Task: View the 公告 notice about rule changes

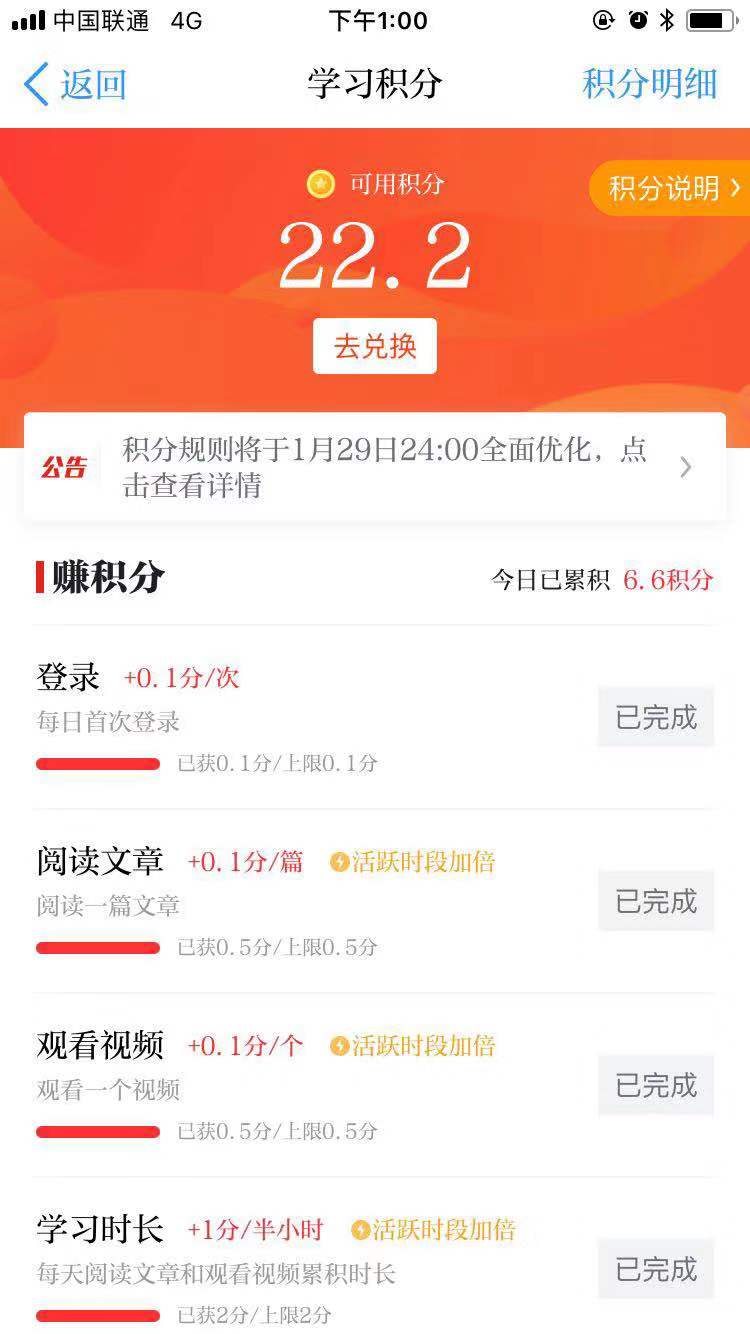Action: click(x=375, y=467)
